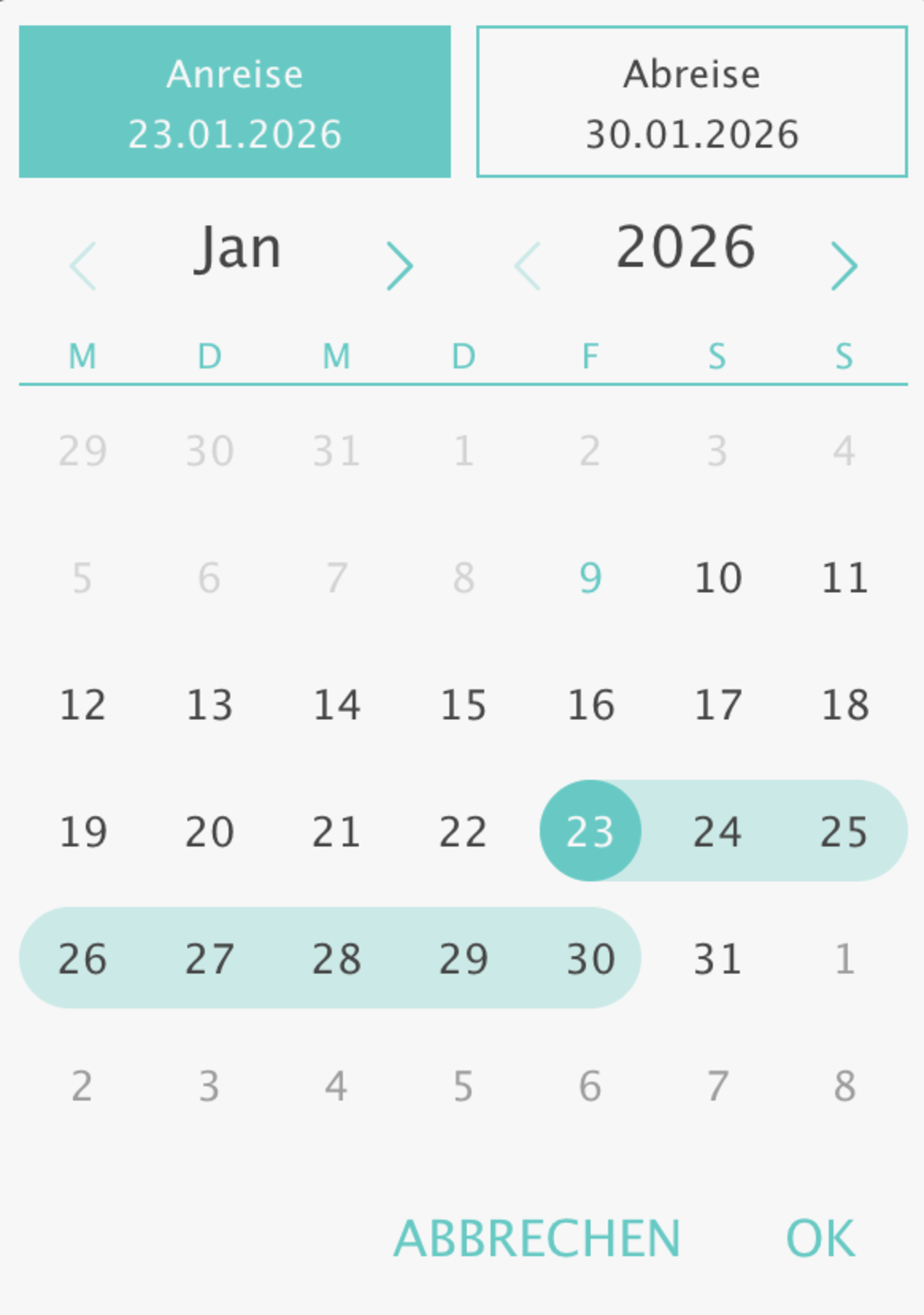This screenshot has width=924, height=1315.
Task: Tap day 30 in the selected range
Action: (590, 959)
